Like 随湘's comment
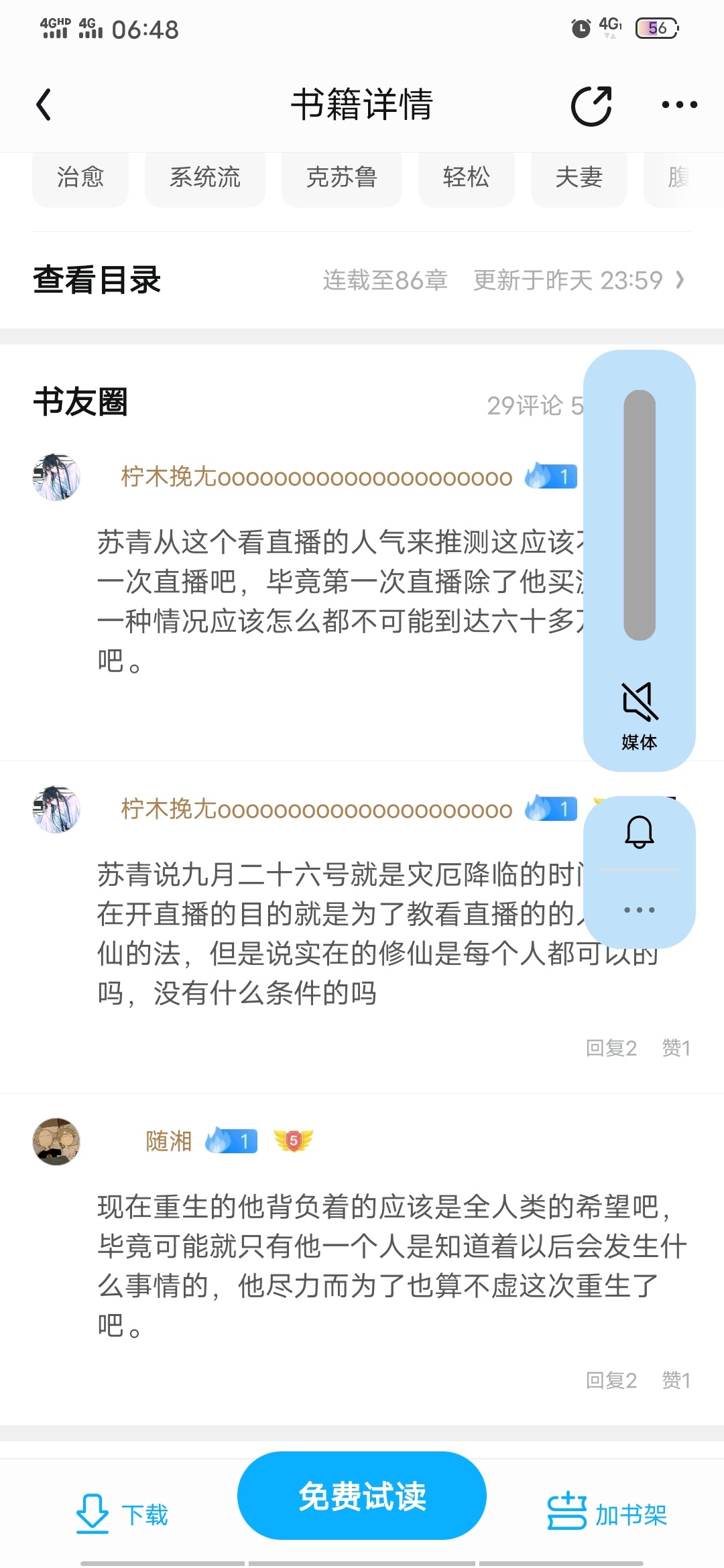Image resolution: width=724 pixels, height=1568 pixels. (676, 1380)
